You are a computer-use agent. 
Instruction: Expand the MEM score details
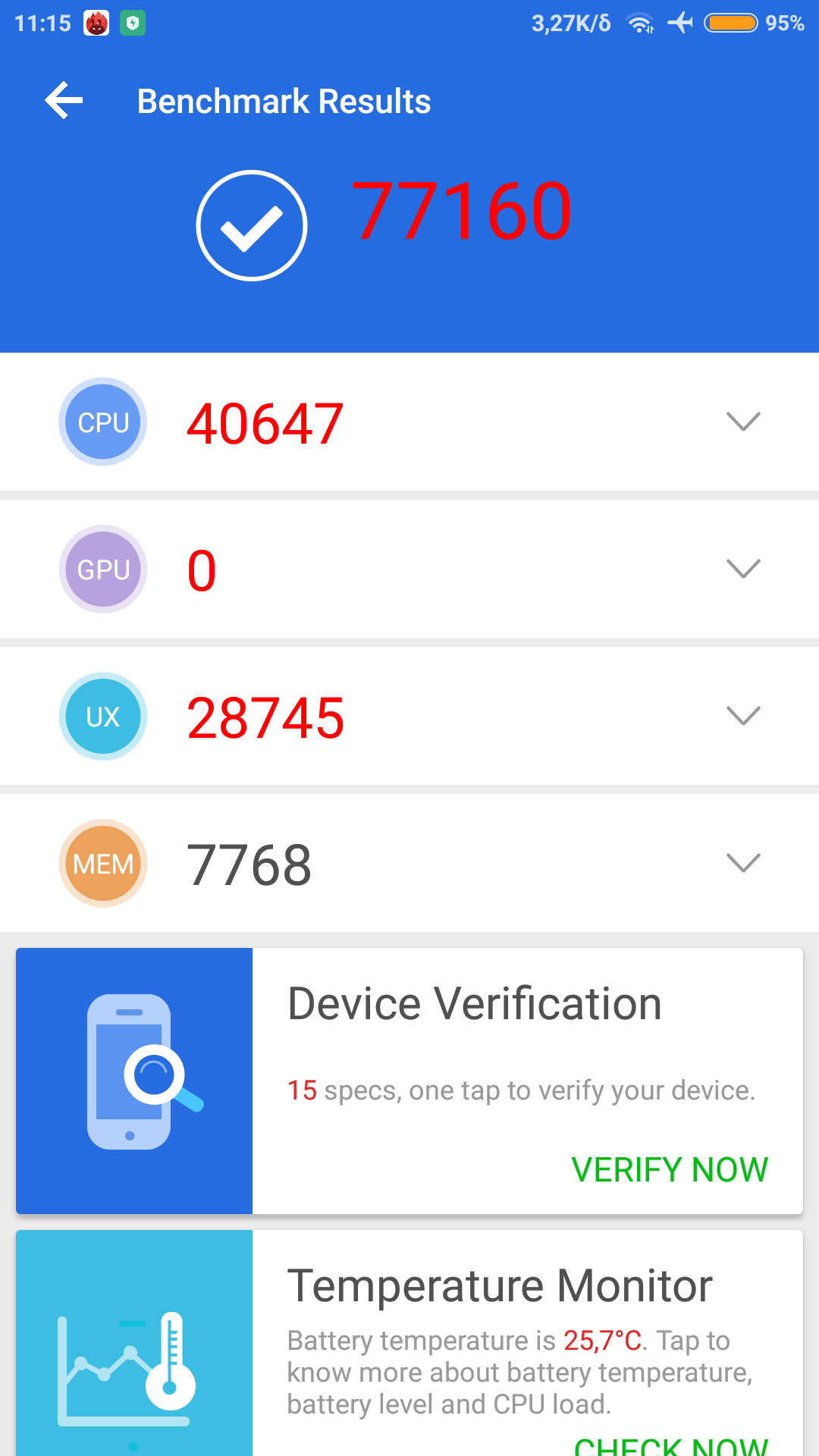coord(742,863)
